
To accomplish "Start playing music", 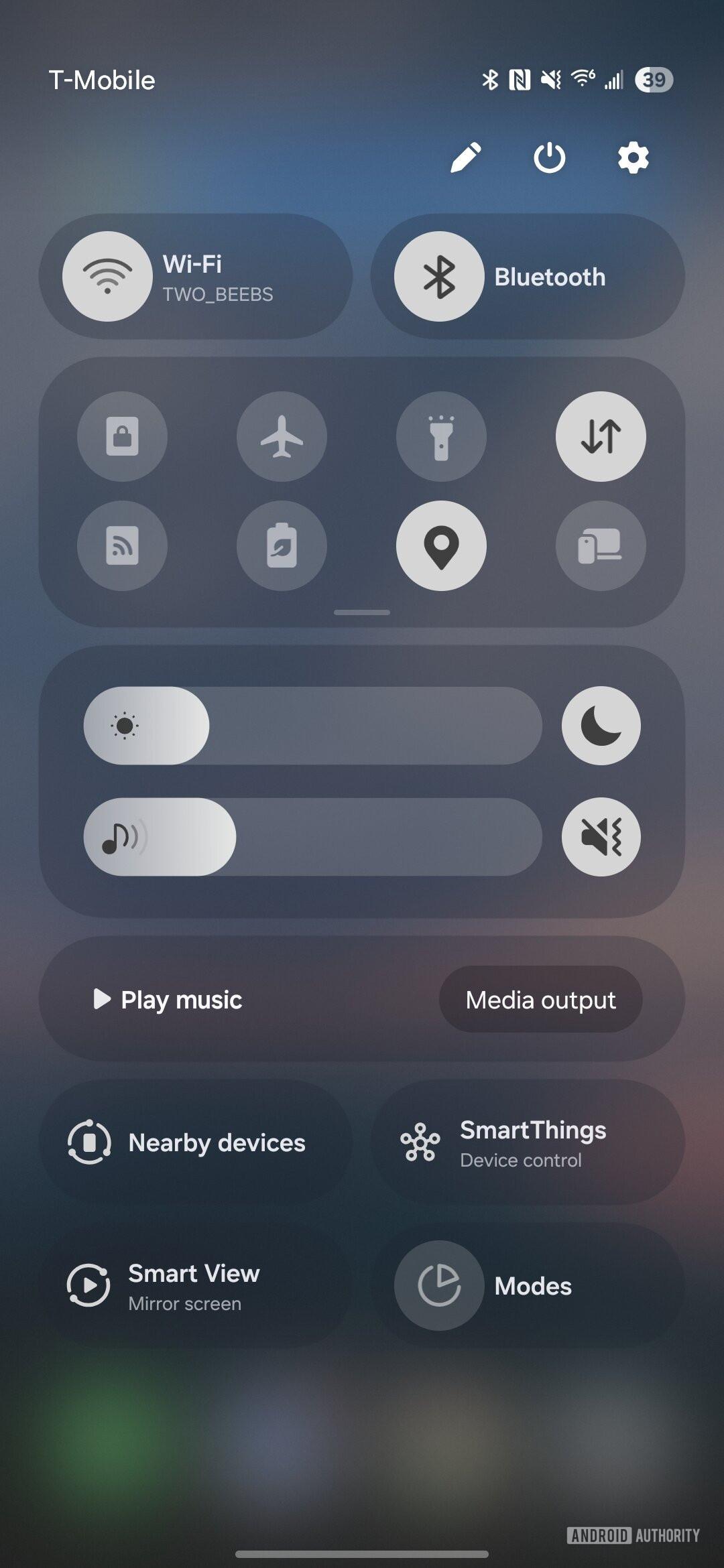I will click(168, 1000).
